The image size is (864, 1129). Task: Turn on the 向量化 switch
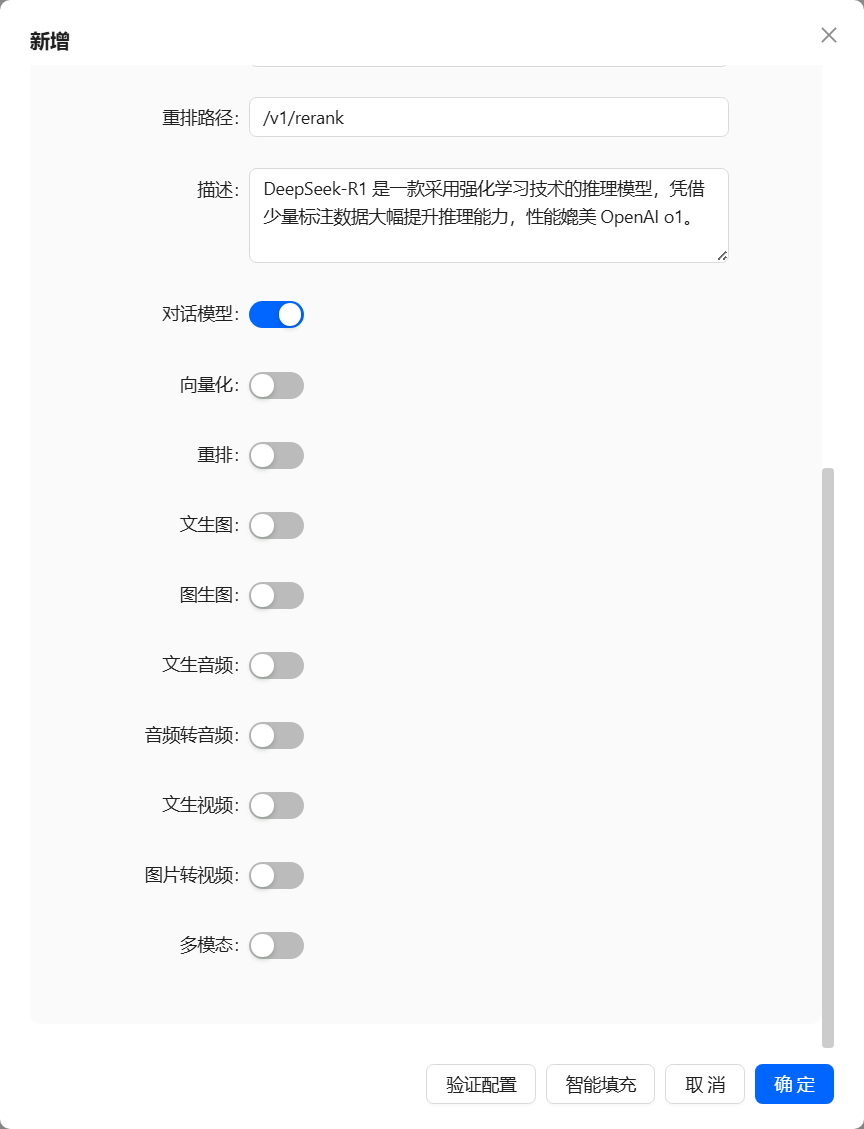(276, 385)
